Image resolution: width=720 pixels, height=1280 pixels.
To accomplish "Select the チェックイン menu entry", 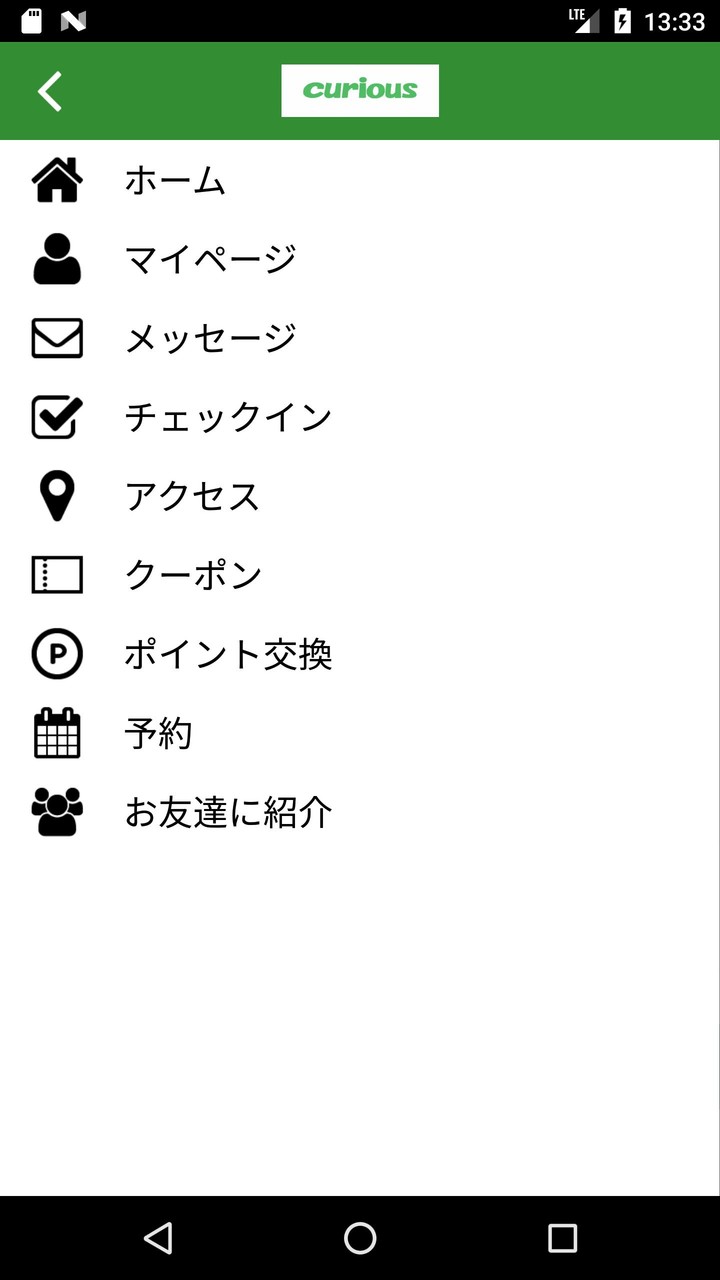I will coord(227,416).
